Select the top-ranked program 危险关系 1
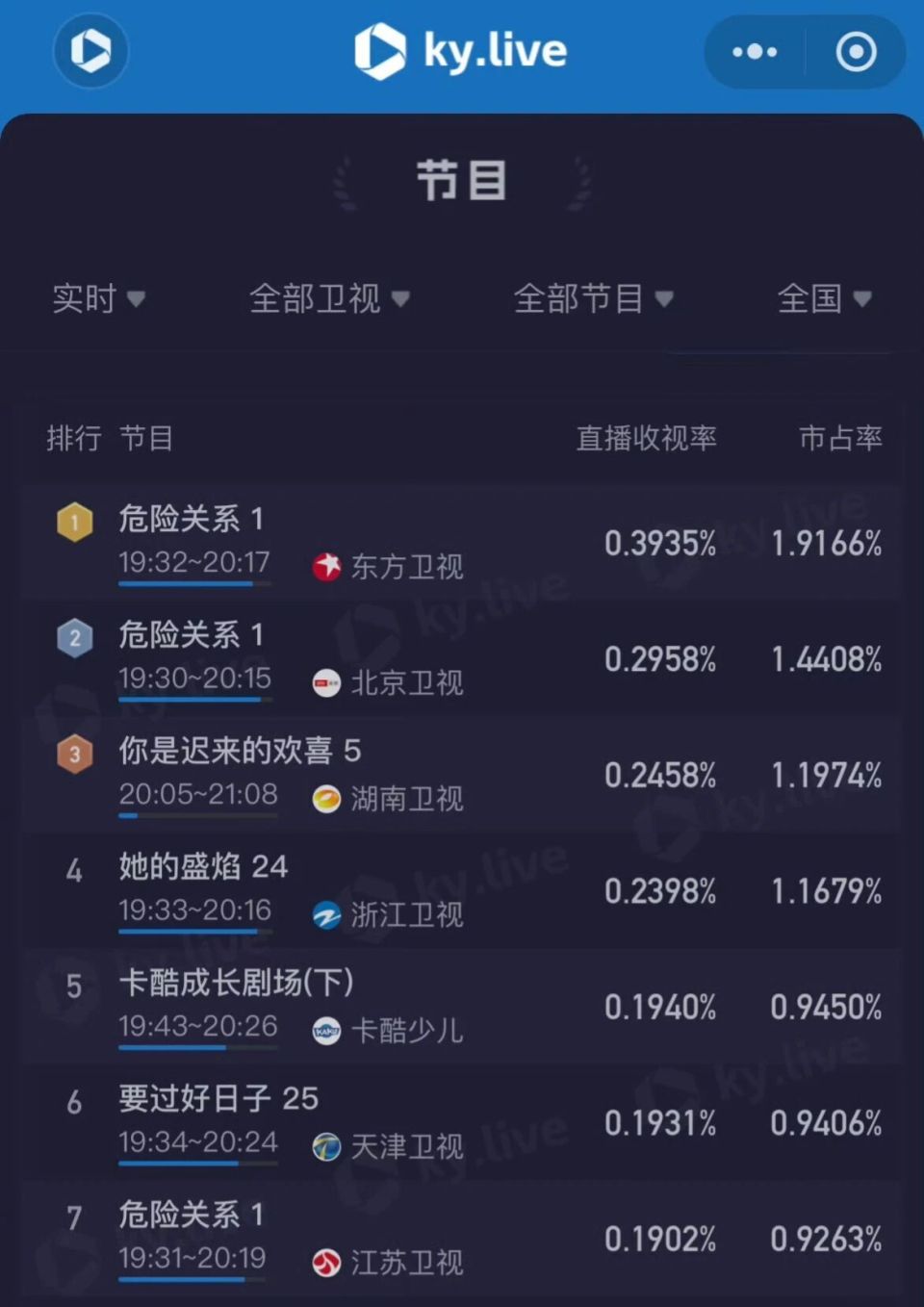Screen dimensions: 924x1307 coord(191,520)
